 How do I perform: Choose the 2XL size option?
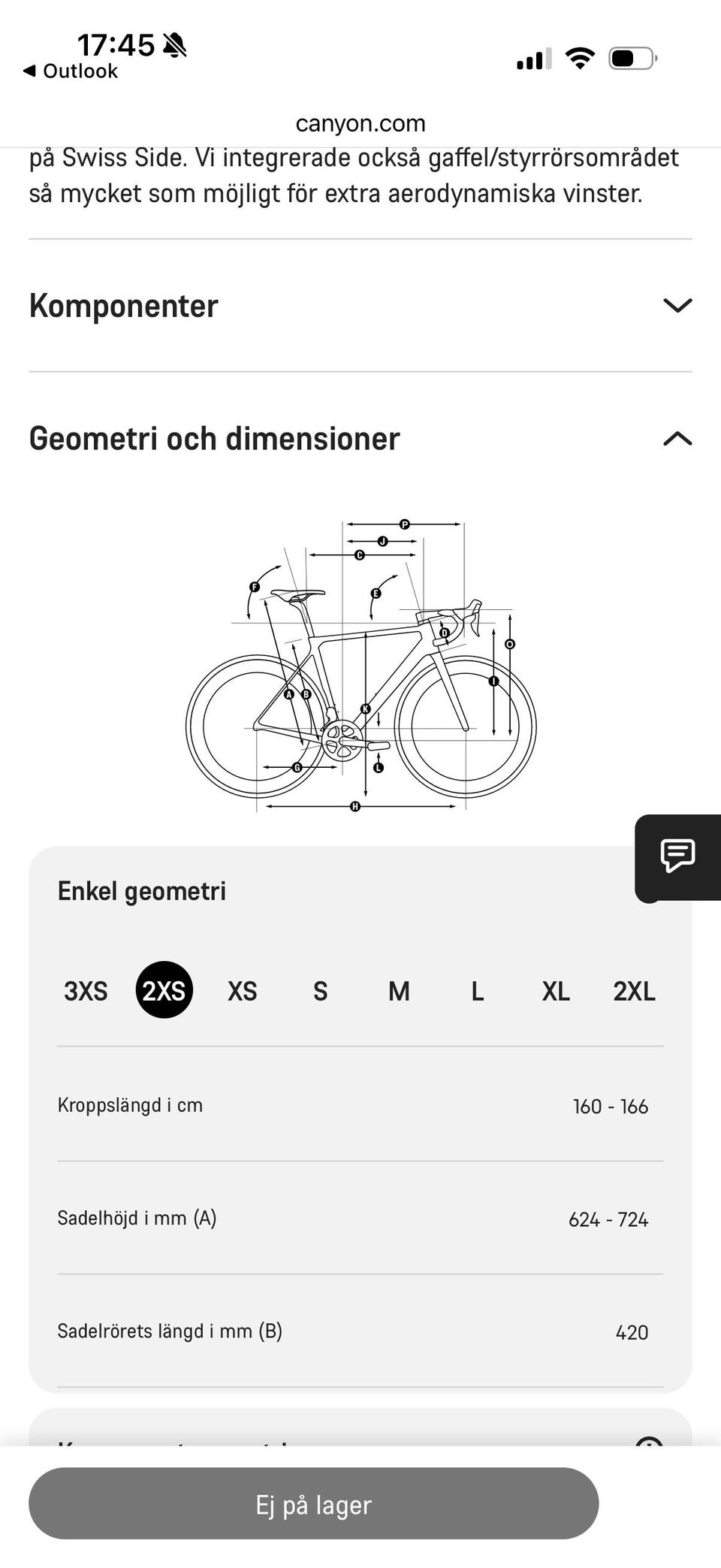635,991
